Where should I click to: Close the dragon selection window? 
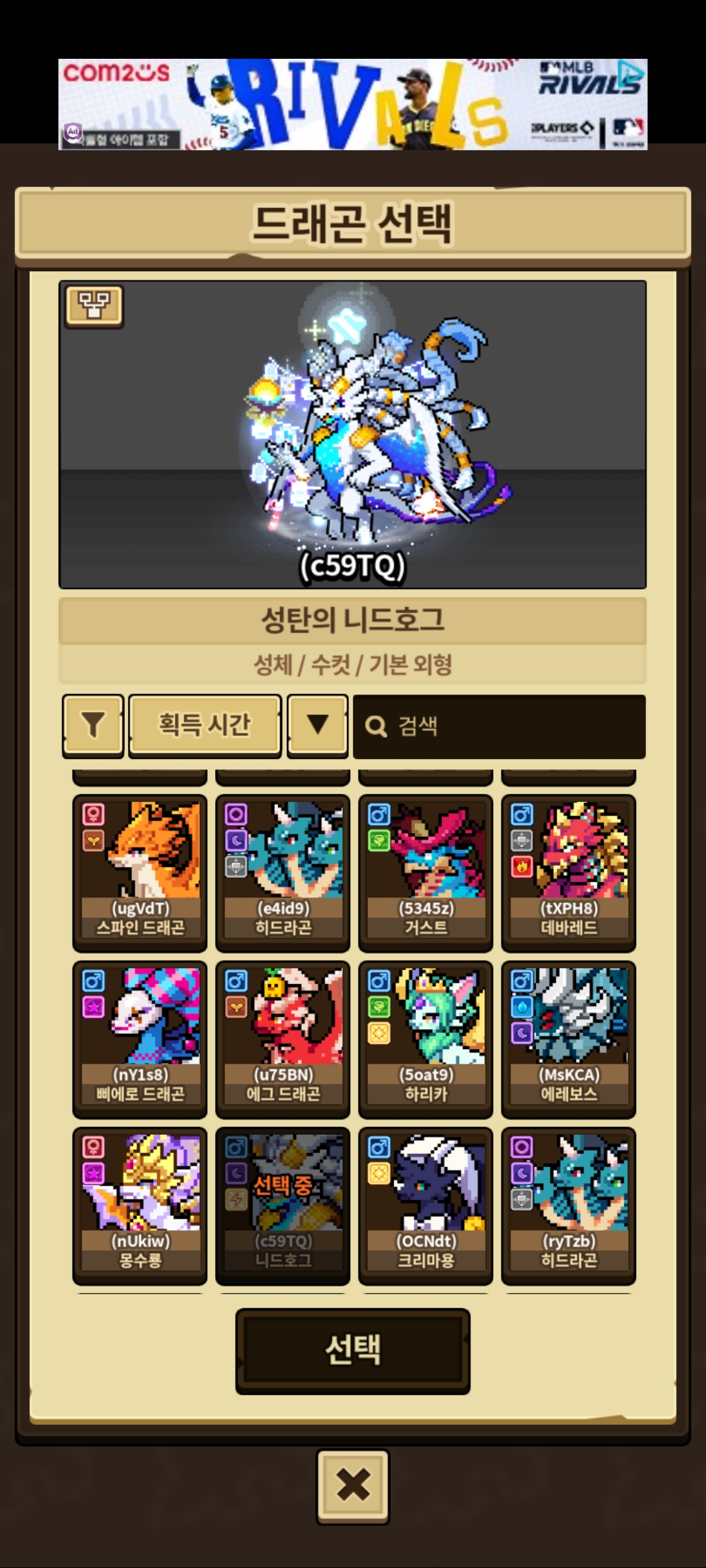[x=353, y=1486]
